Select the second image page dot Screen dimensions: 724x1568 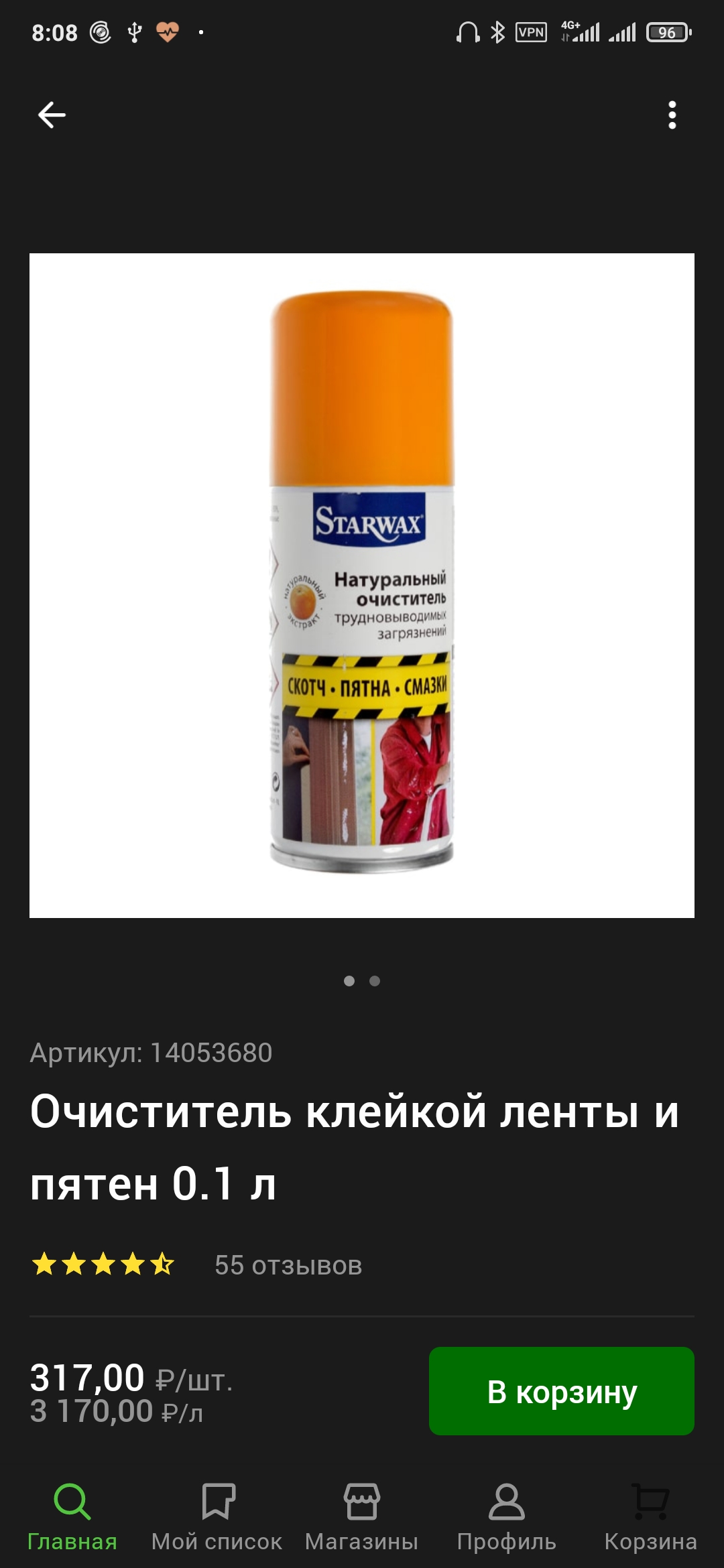[375, 981]
